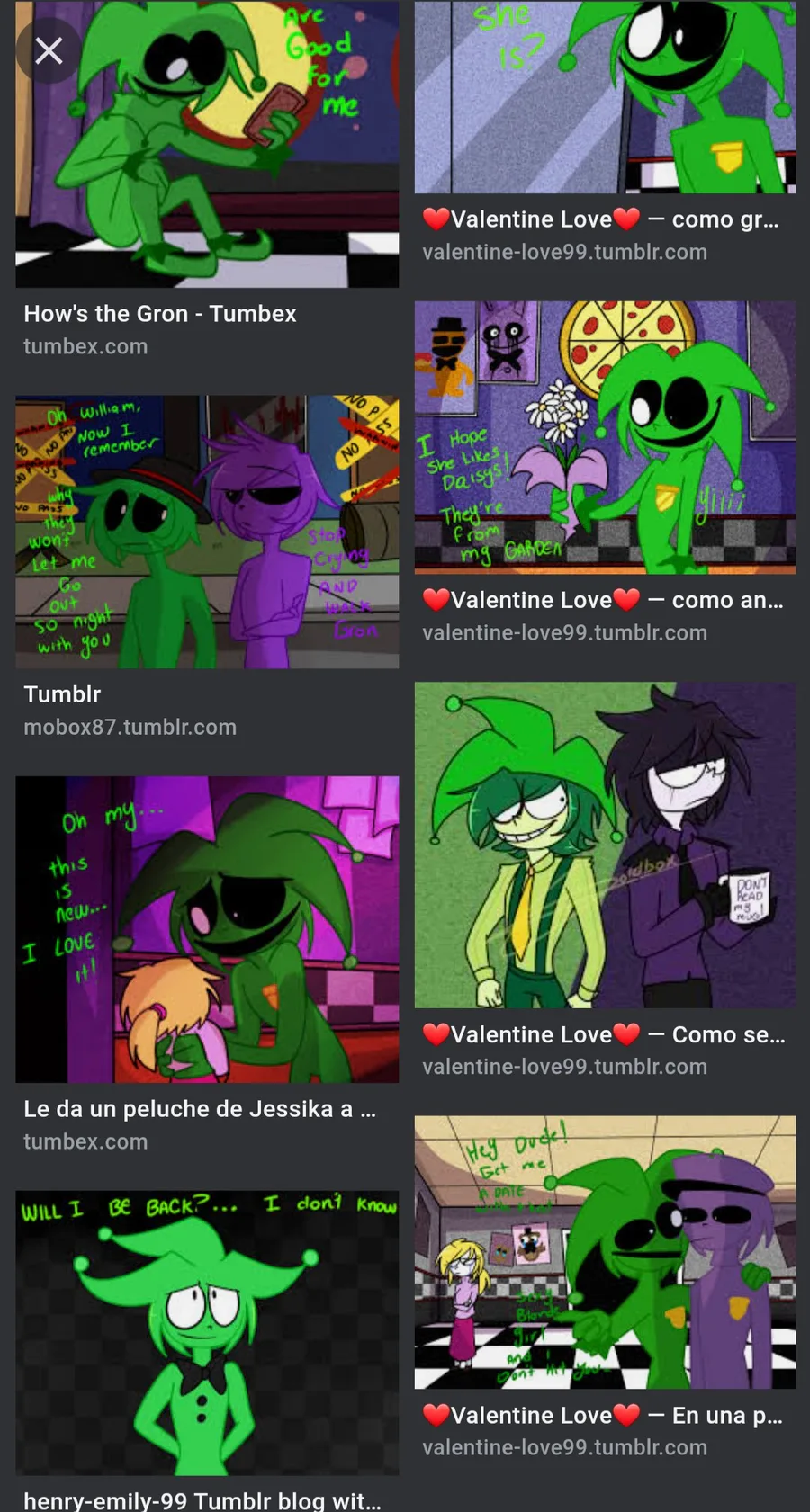810x1512 pixels.
Task: Open the Valentine Love 'En una p...' image
Action: tap(605, 1252)
